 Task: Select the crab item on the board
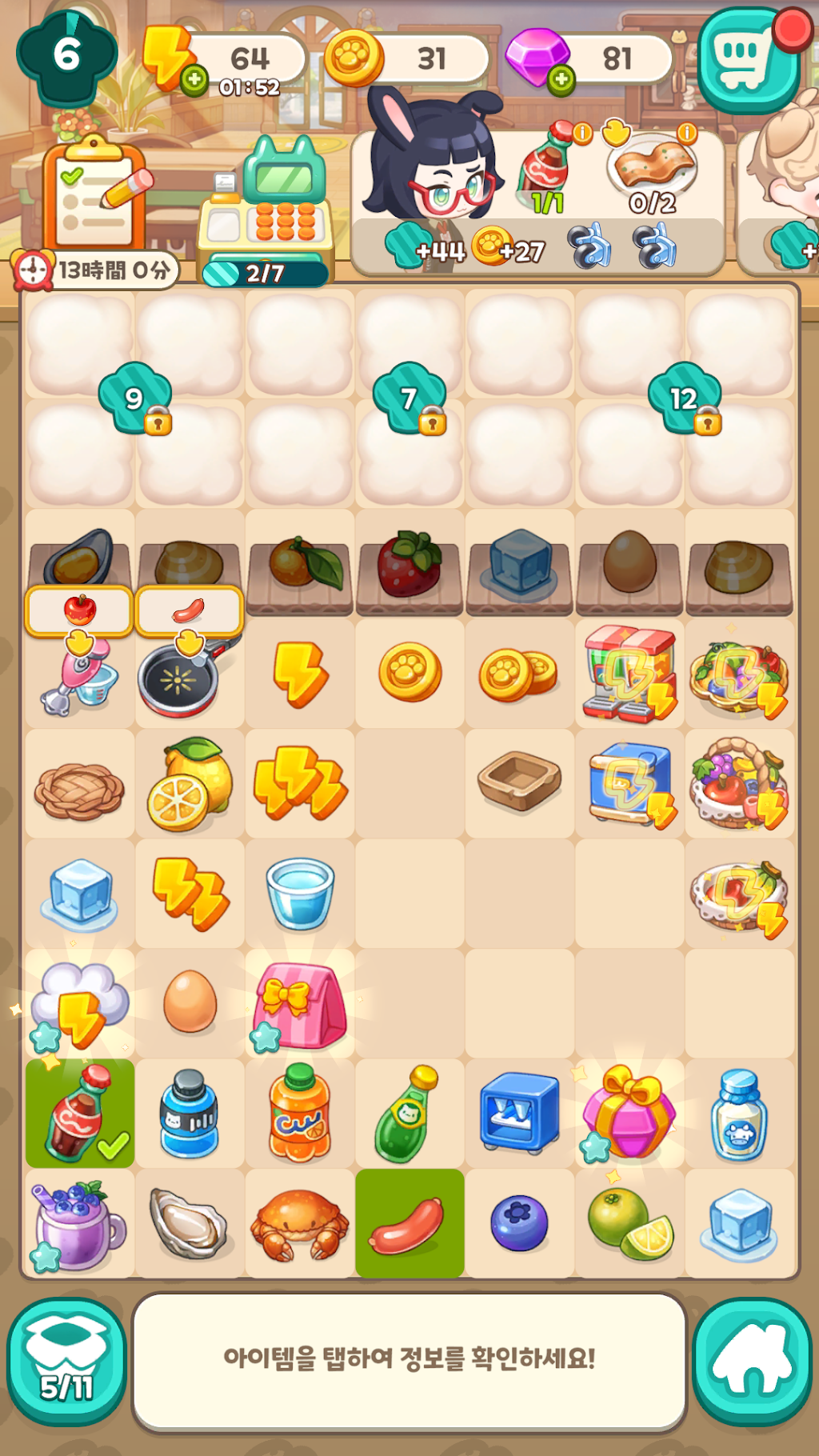[300, 1224]
